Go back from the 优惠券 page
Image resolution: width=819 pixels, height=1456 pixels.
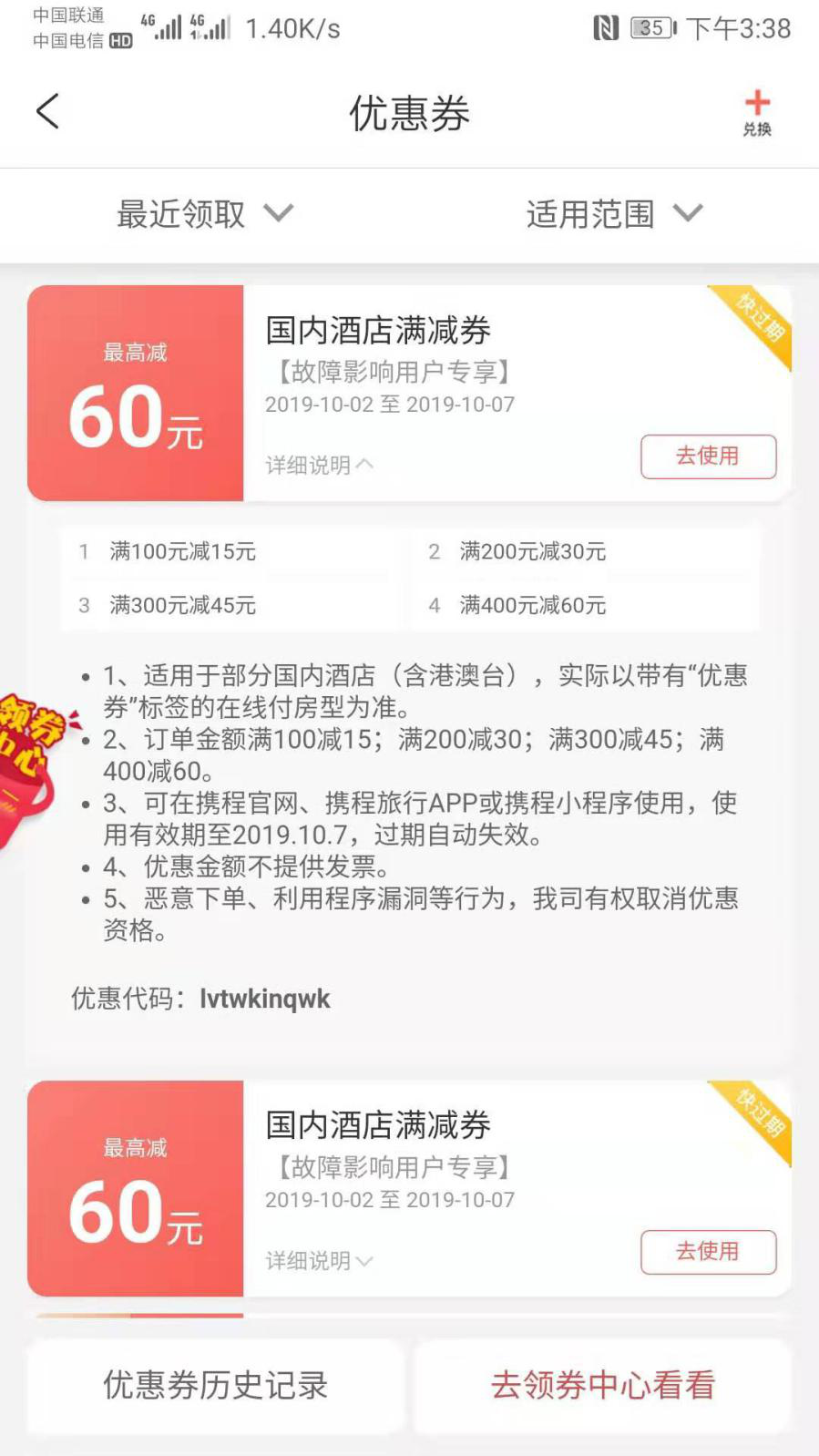tap(47, 112)
